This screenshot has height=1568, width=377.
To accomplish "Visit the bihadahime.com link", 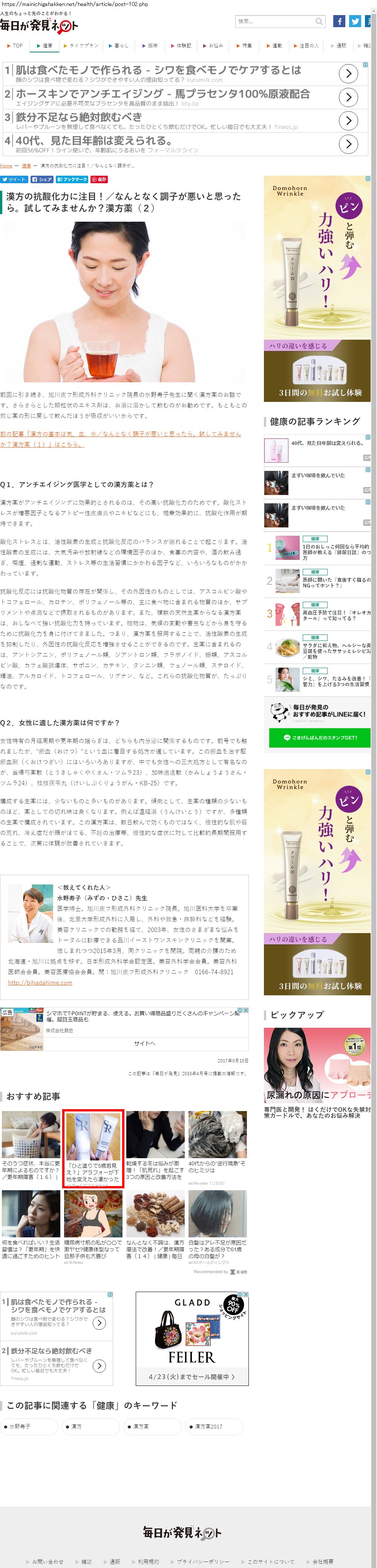I will pyautogui.click(x=40, y=982).
